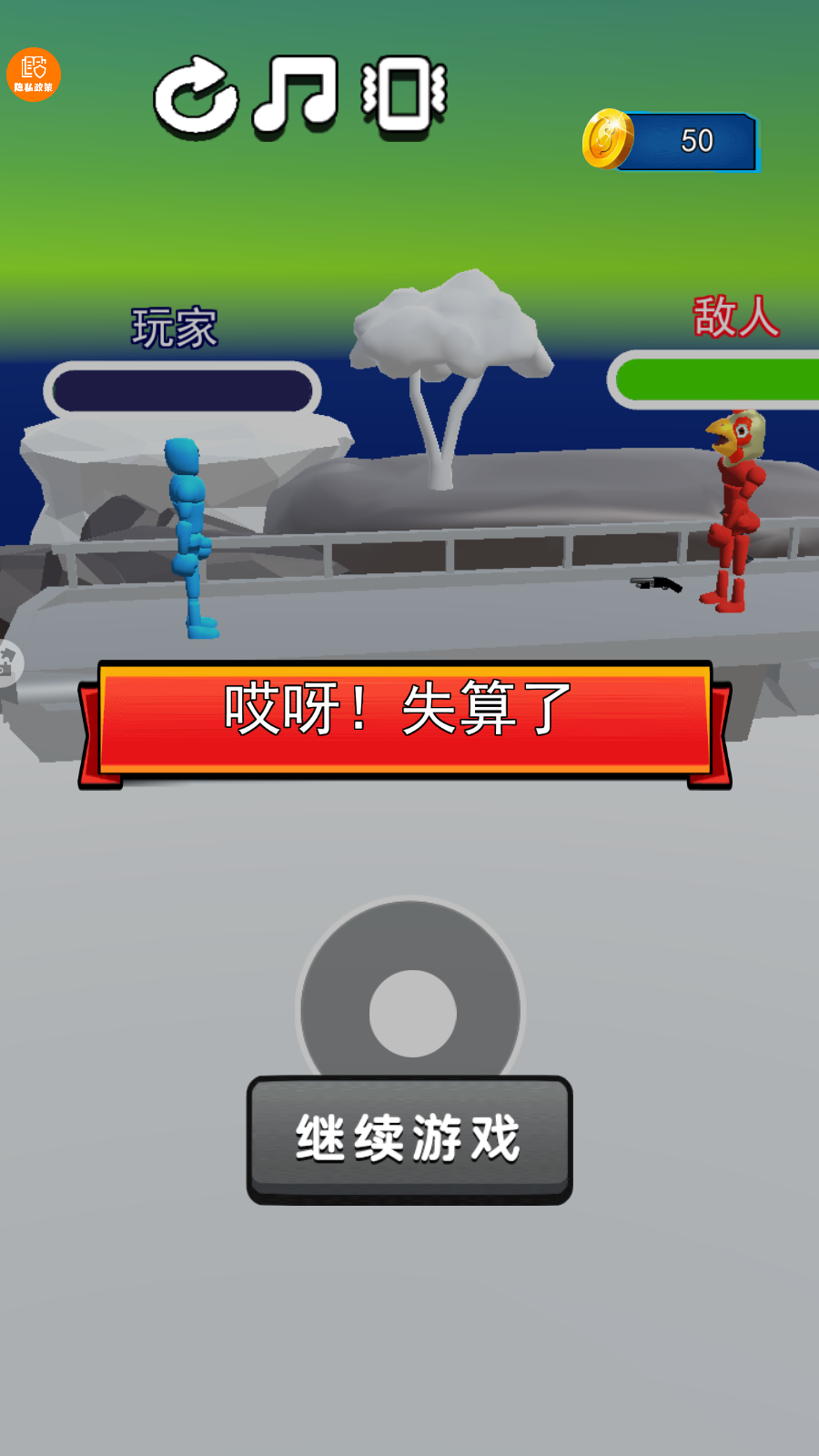Screen dimensions: 819x1456
Task: Tap the 继续游戏 button
Action: click(x=409, y=1138)
